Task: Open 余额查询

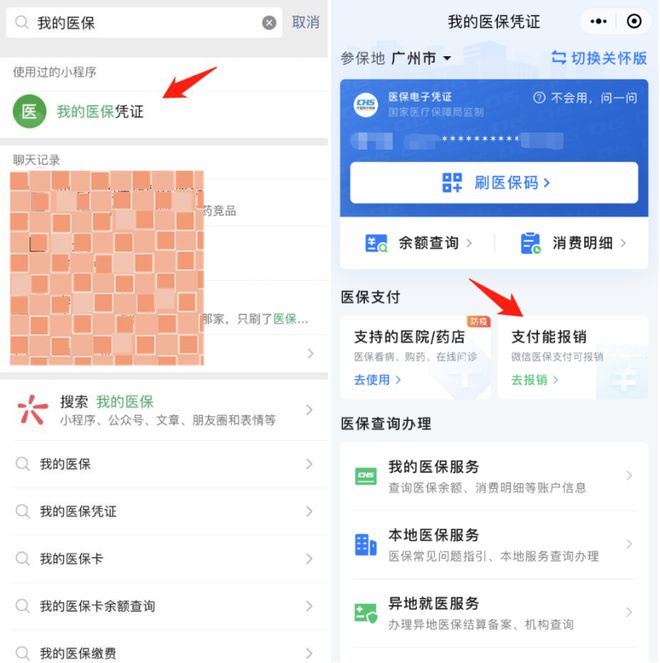Action: coord(418,243)
